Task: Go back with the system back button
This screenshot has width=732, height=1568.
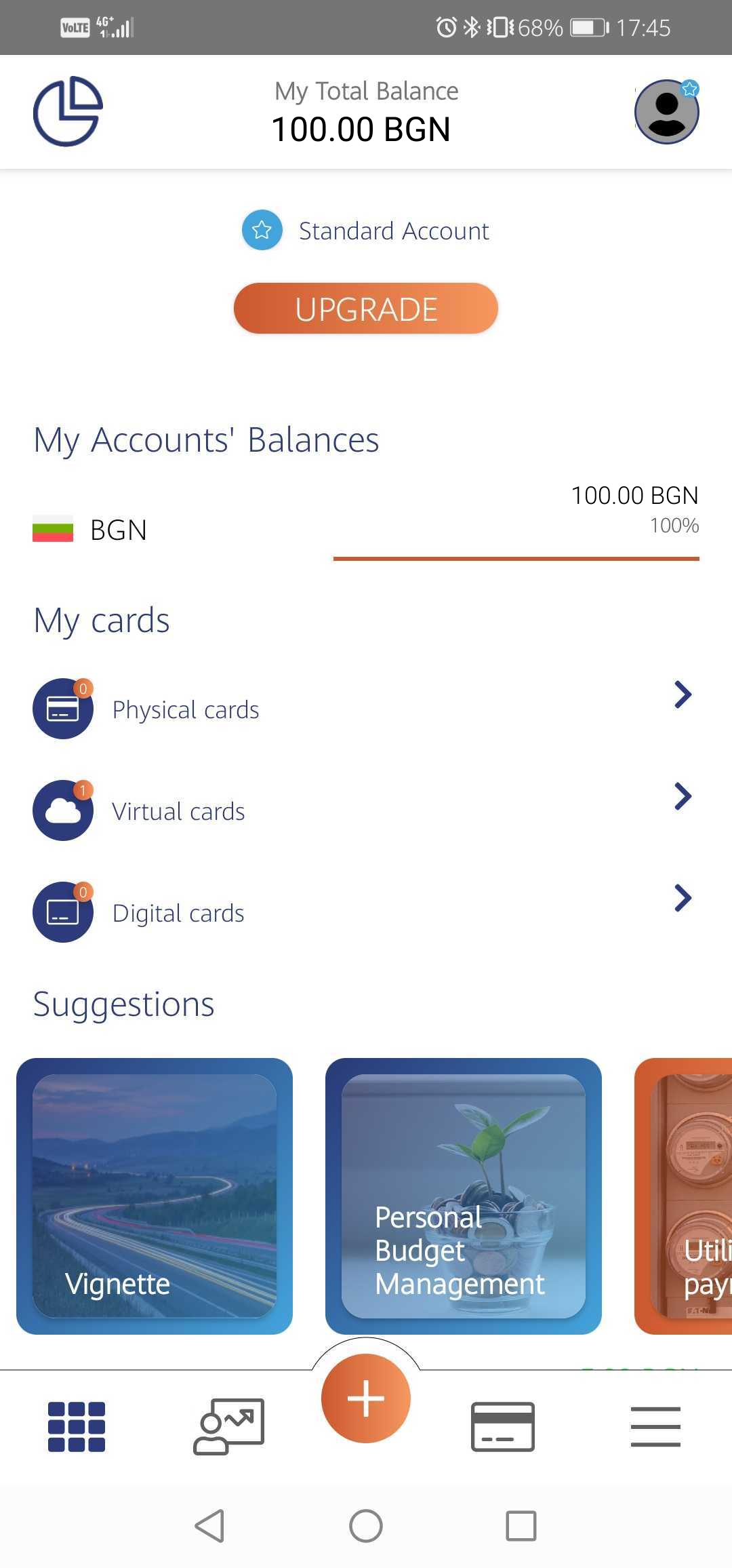Action: pos(209,1526)
